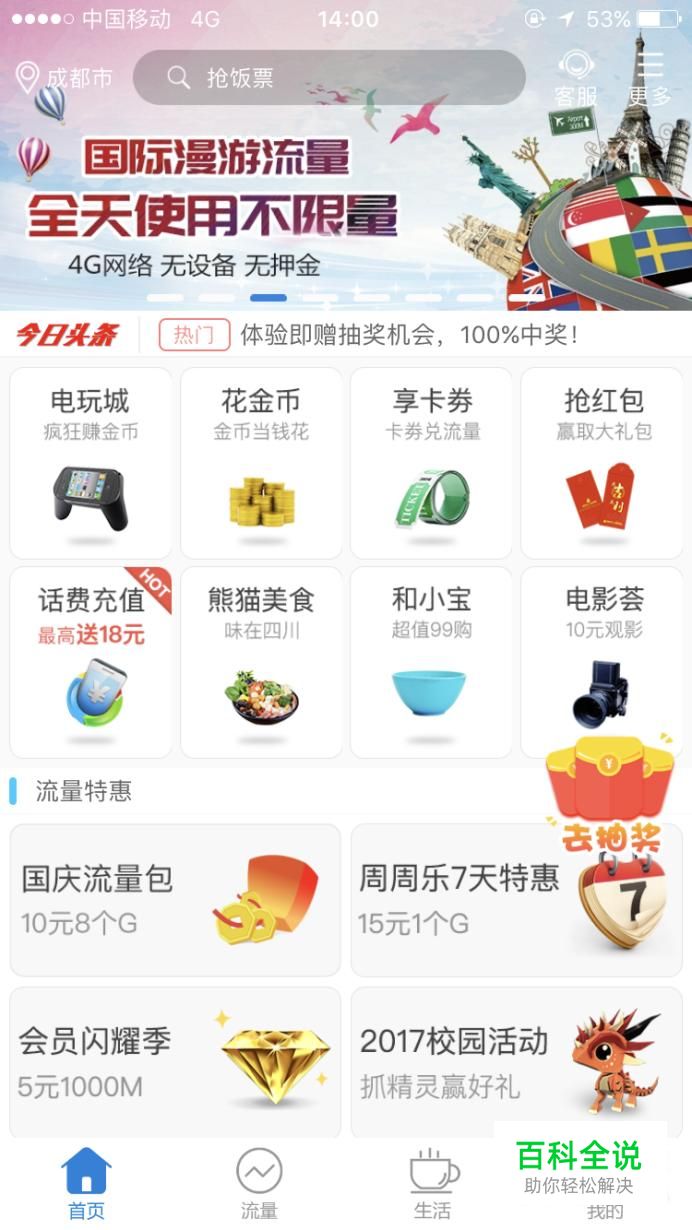Select the 享卡券 tile

pos(431,462)
